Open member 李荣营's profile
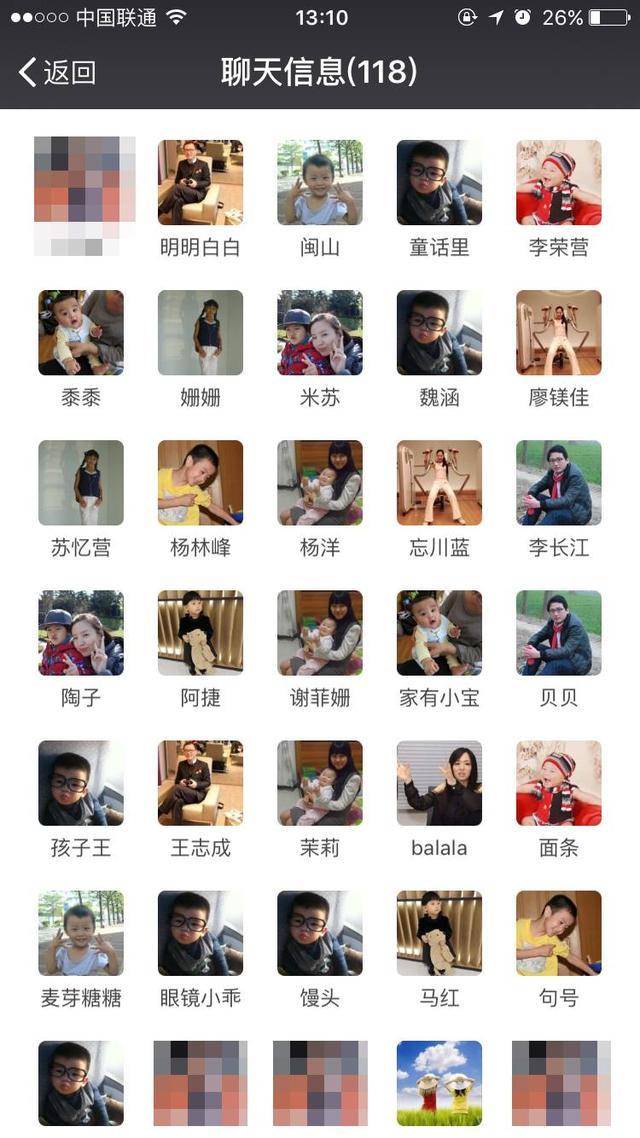 coord(558,182)
